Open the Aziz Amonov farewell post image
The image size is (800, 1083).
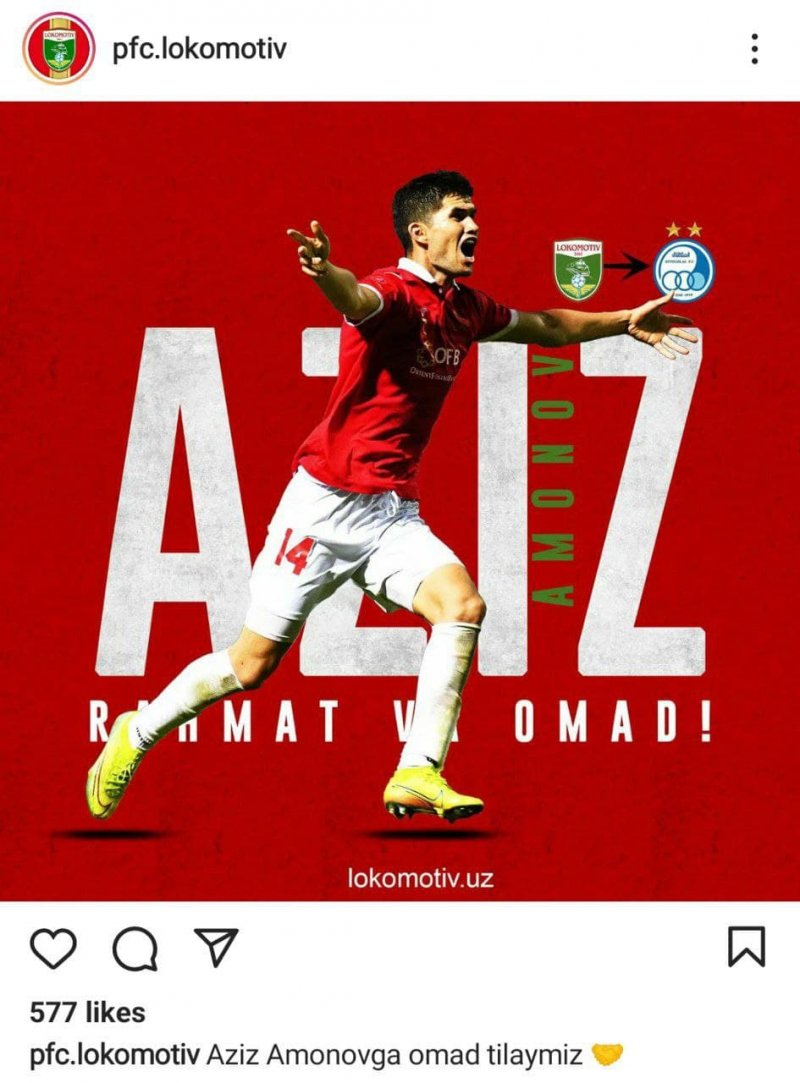click(x=400, y=500)
